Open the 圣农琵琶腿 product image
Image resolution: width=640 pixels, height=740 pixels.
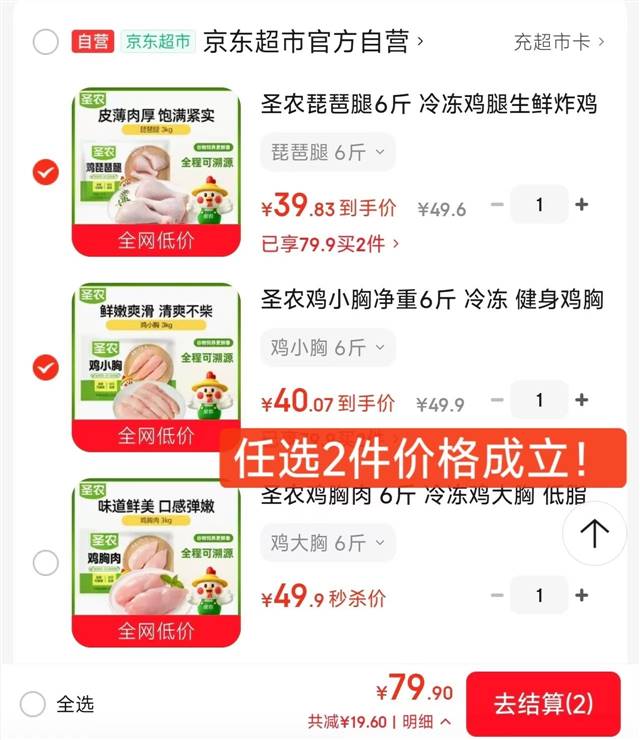coord(156,172)
